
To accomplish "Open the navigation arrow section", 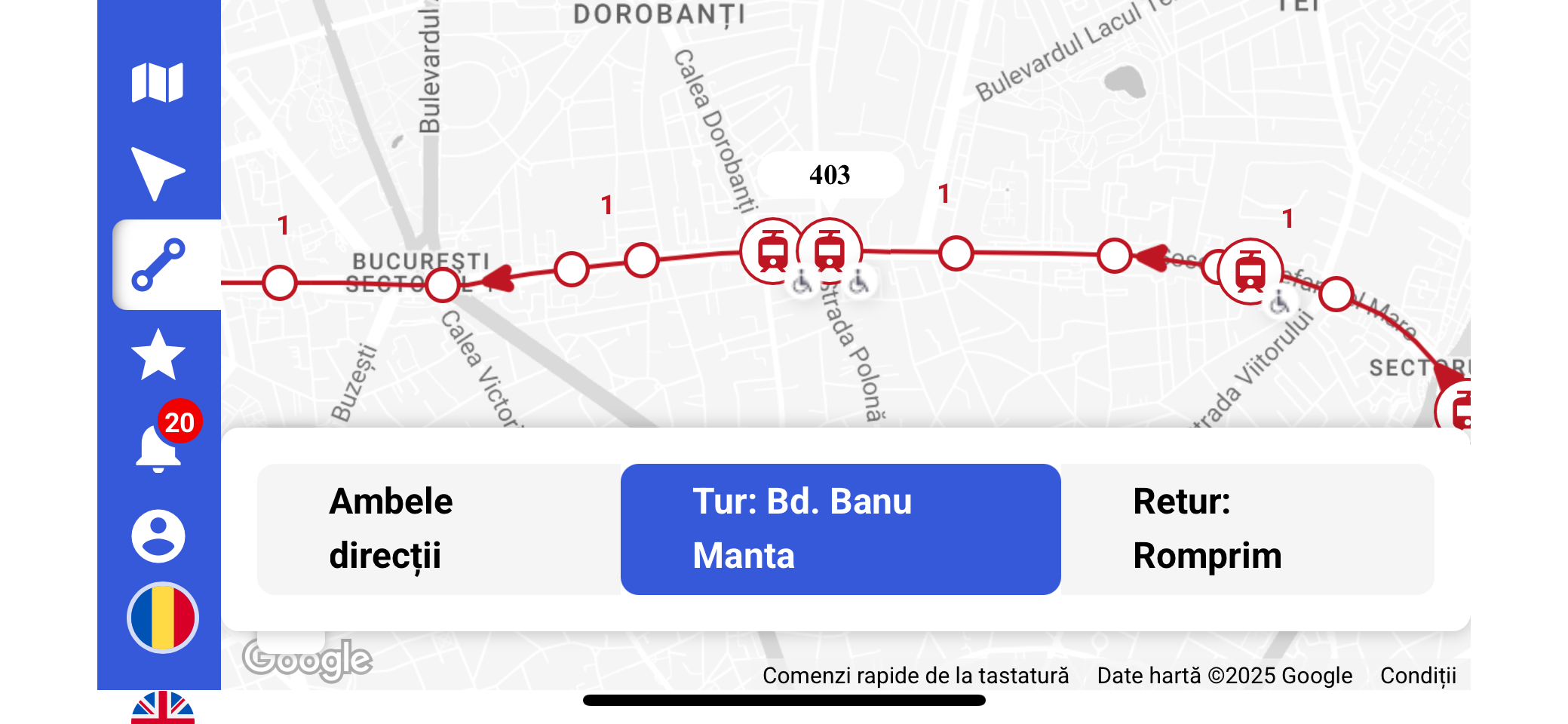I will [158, 173].
